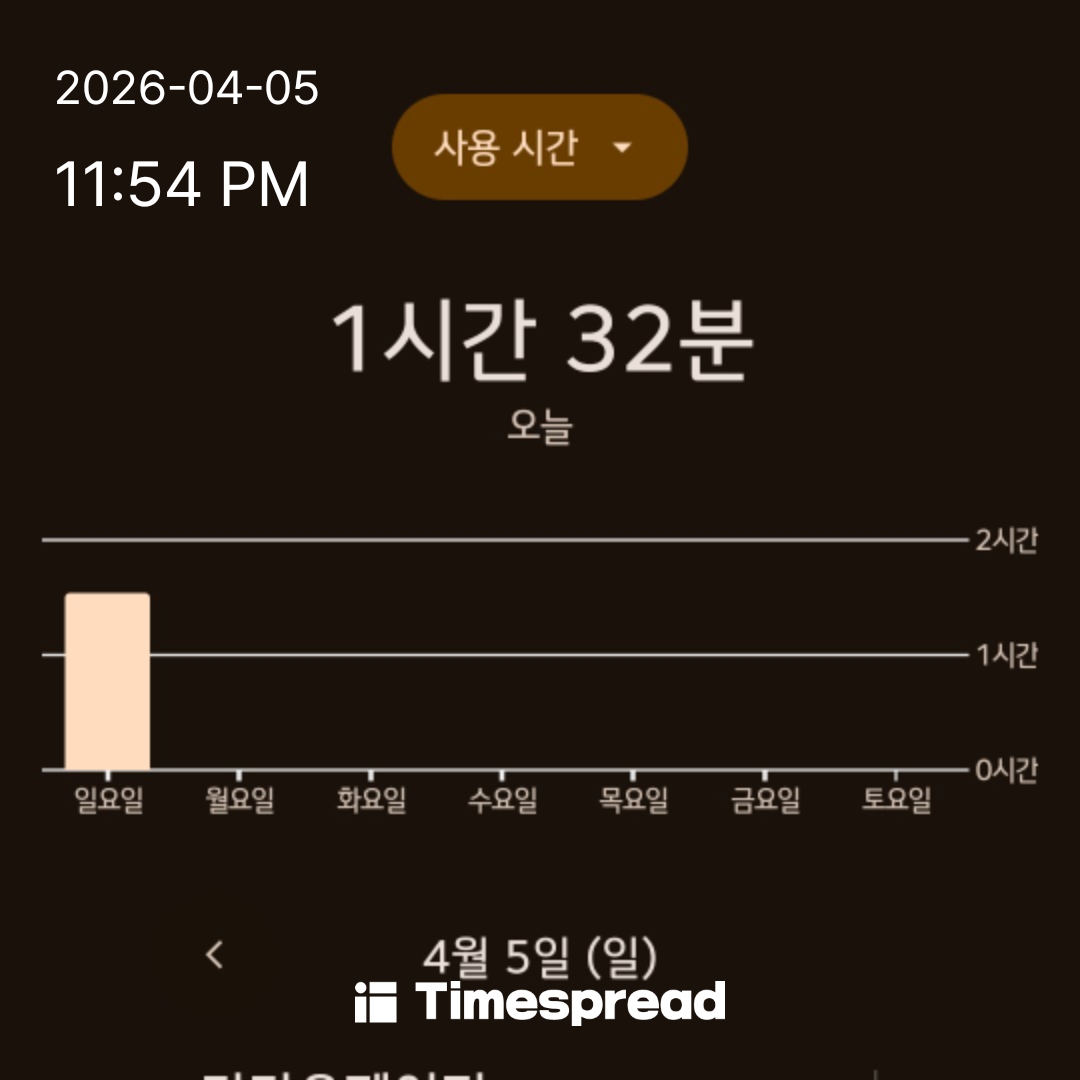Select the 일요일 usage bar
The height and width of the screenshot is (1080, 1080).
pos(108,681)
